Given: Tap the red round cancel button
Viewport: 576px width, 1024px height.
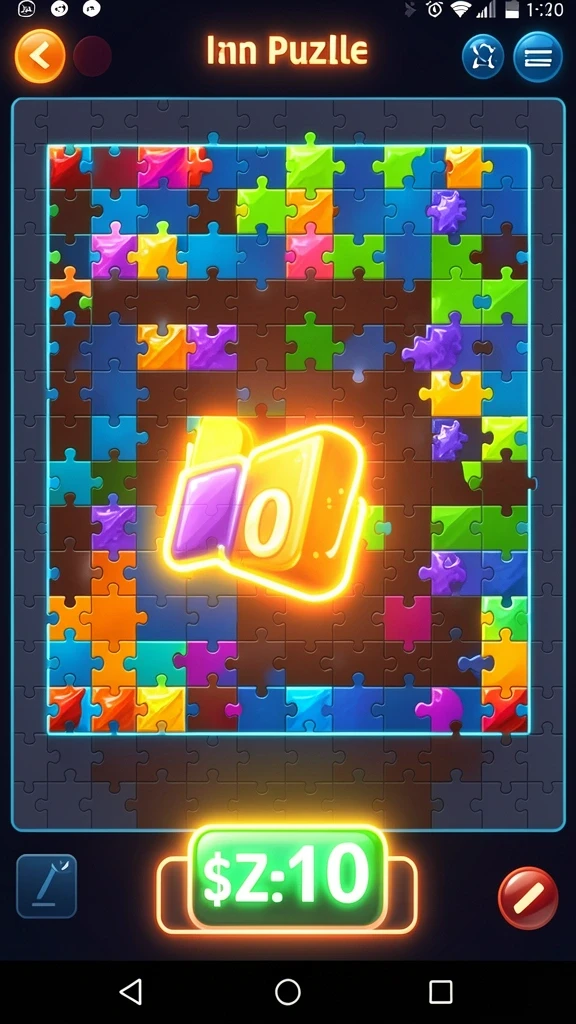Looking at the screenshot, I should tap(528, 897).
